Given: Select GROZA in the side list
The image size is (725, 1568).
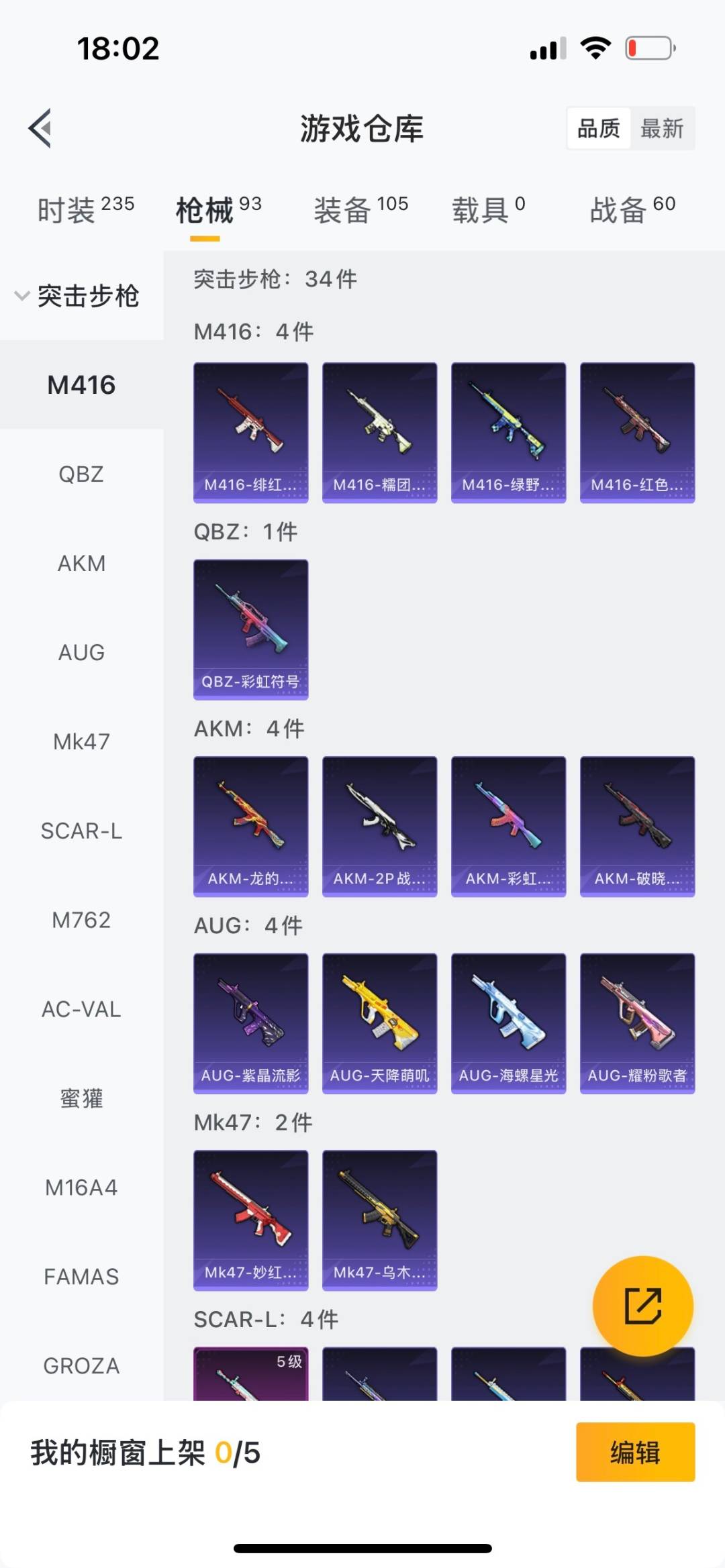Looking at the screenshot, I should point(81,1366).
